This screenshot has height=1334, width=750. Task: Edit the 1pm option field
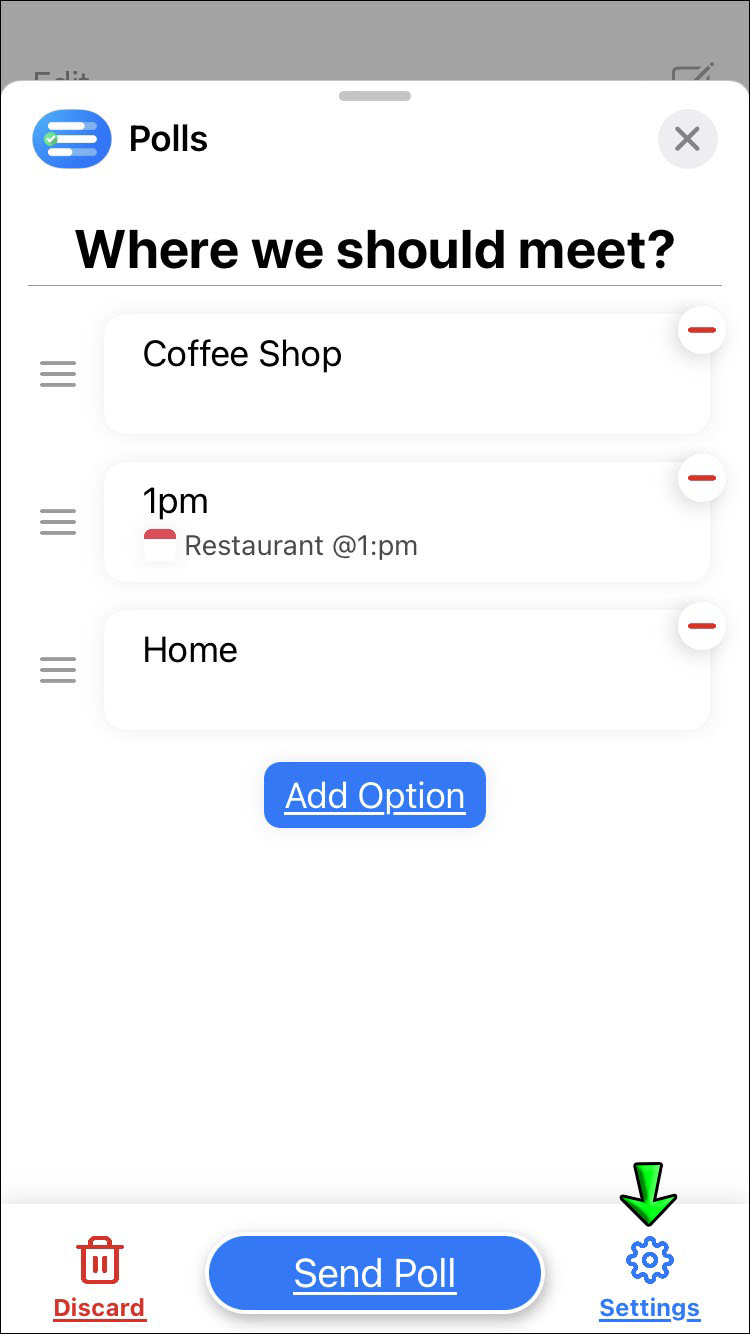pos(407,522)
